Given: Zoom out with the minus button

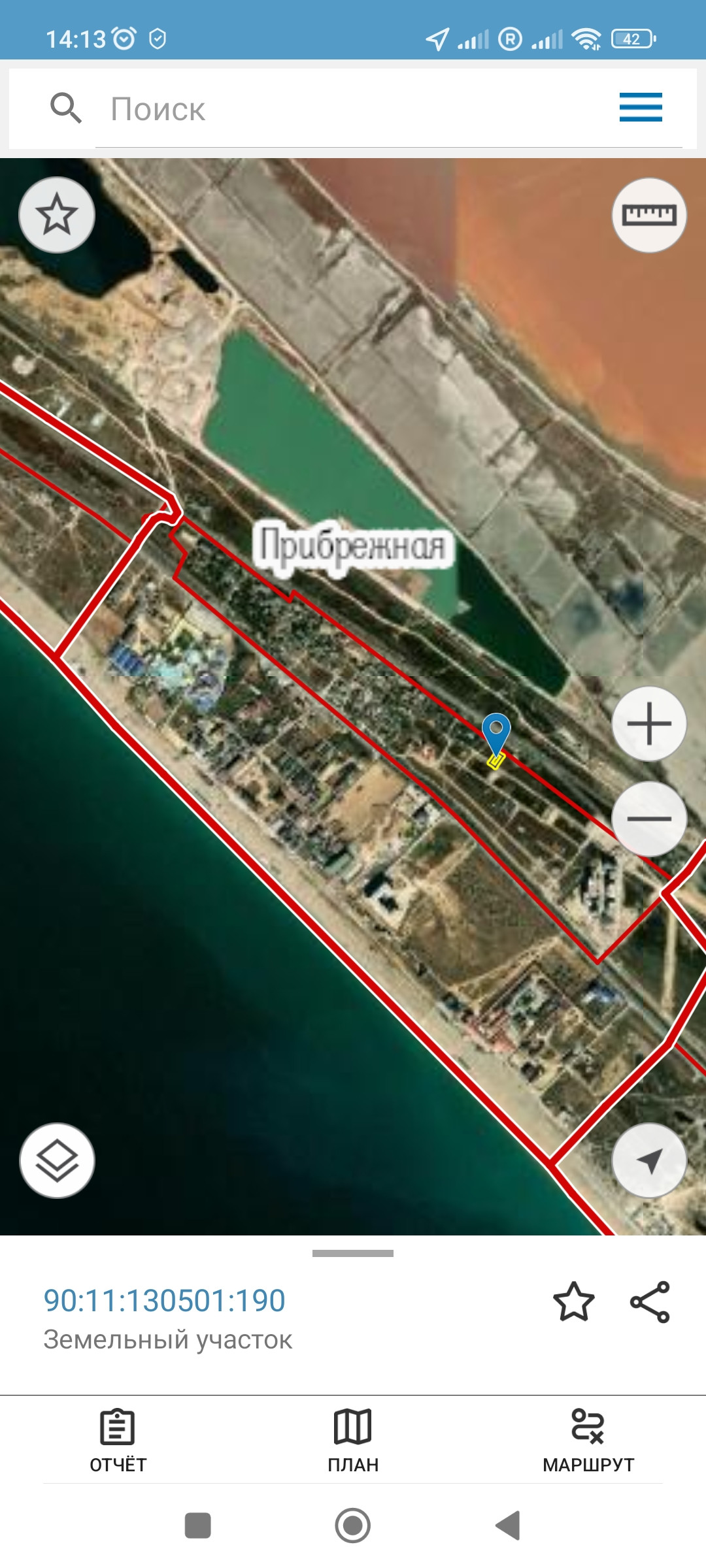Looking at the screenshot, I should point(649,818).
